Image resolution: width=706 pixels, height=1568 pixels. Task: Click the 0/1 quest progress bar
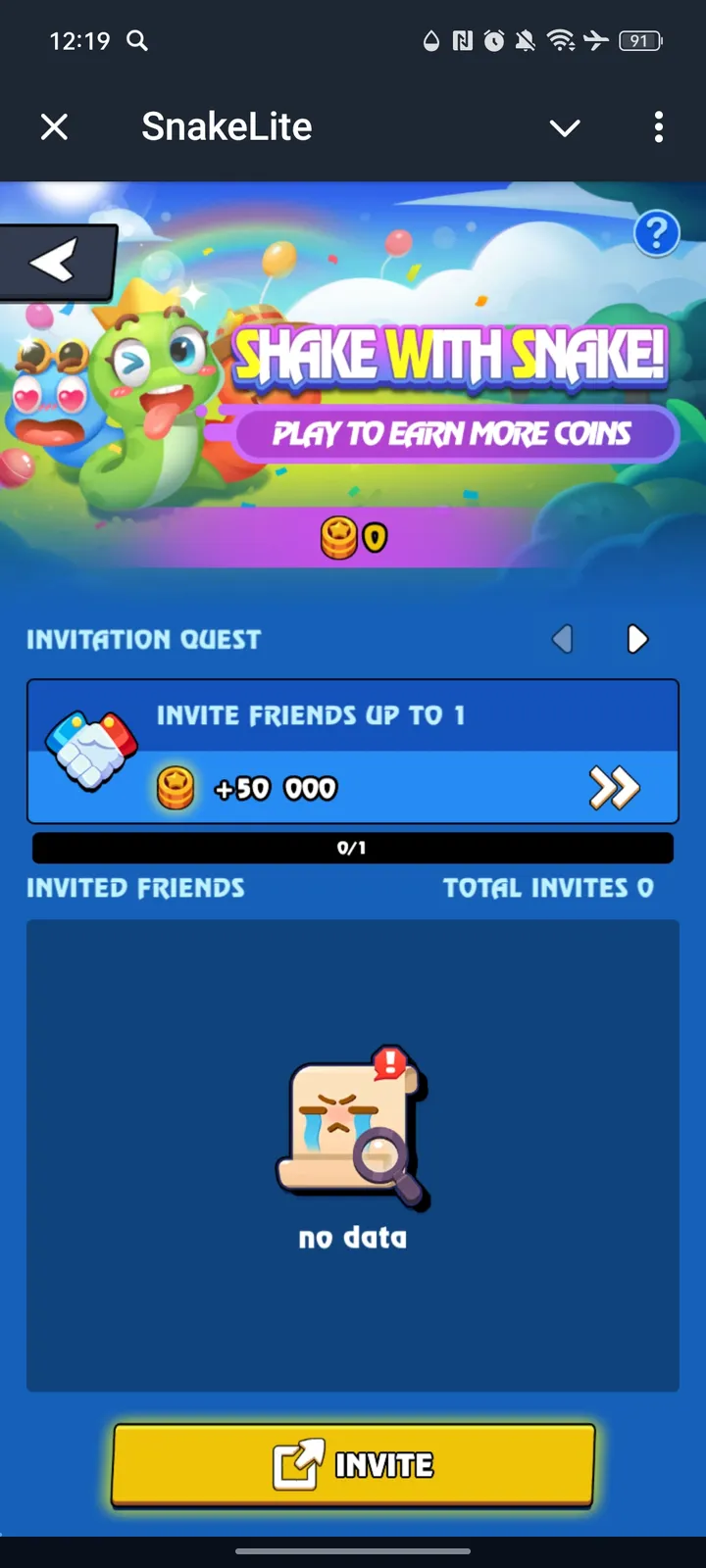point(353,848)
